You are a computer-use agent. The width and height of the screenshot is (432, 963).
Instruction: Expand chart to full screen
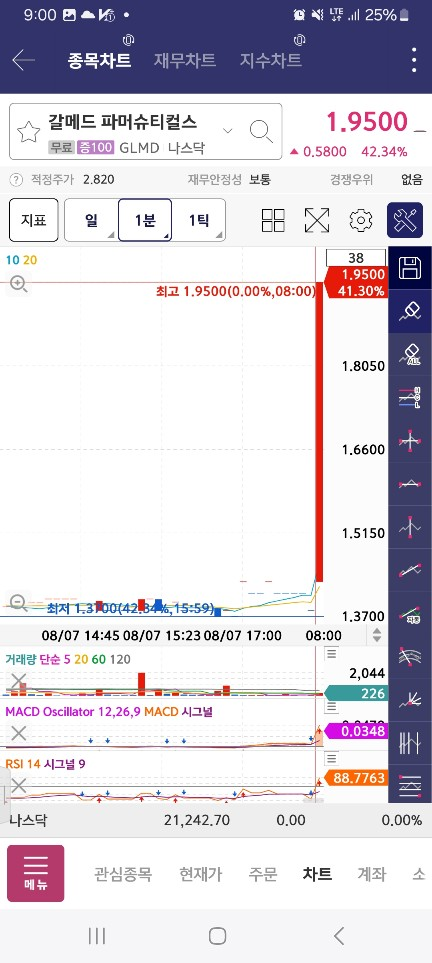coord(317,220)
